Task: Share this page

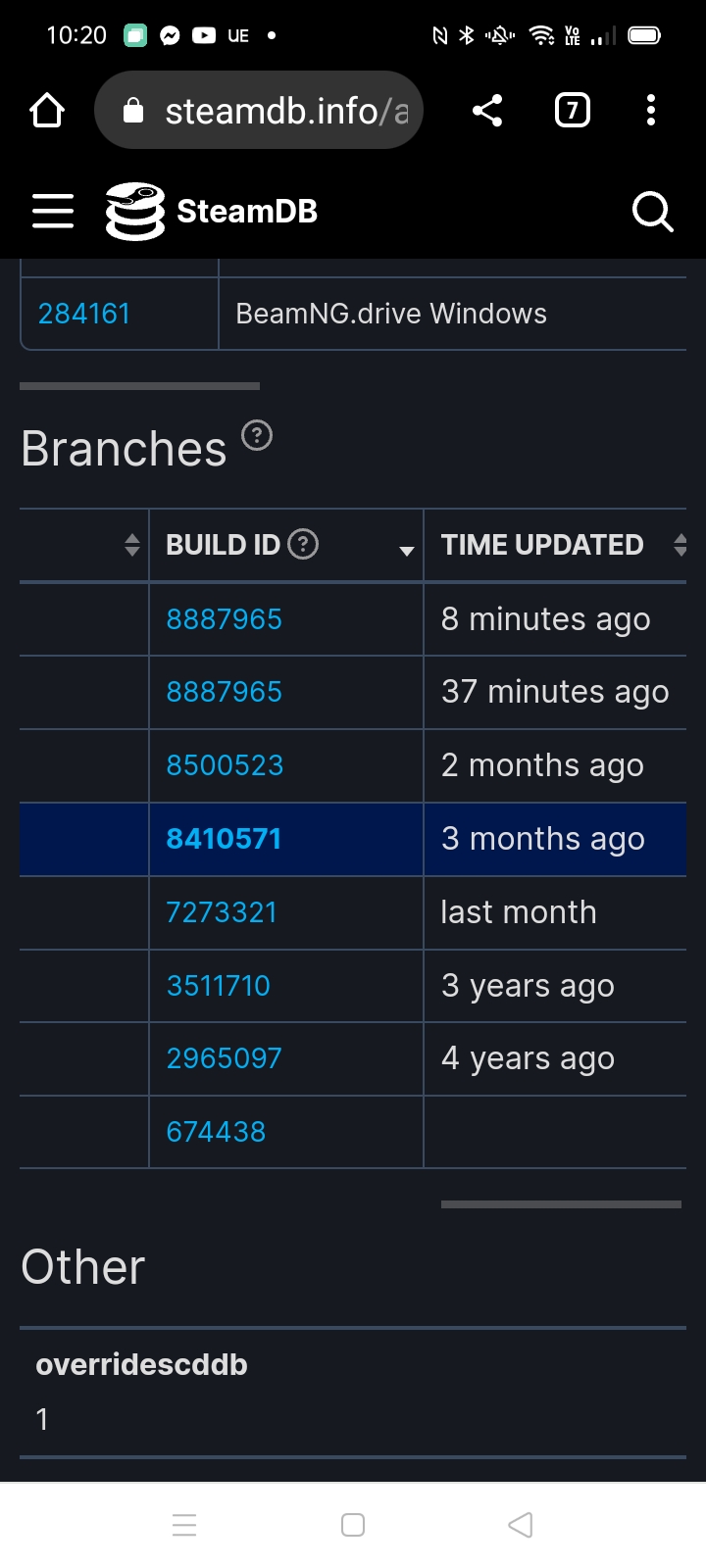Action: click(487, 111)
